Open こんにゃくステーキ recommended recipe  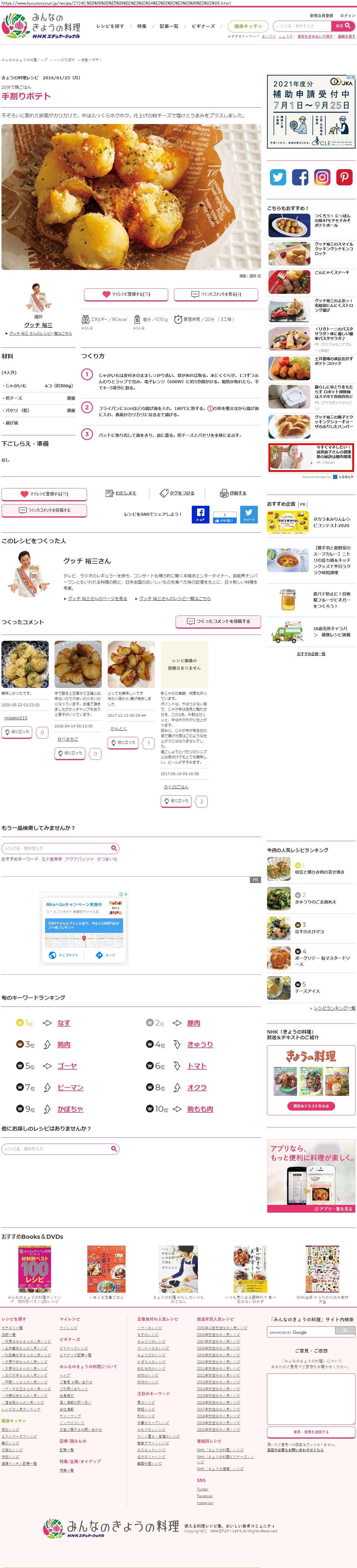(x=331, y=273)
